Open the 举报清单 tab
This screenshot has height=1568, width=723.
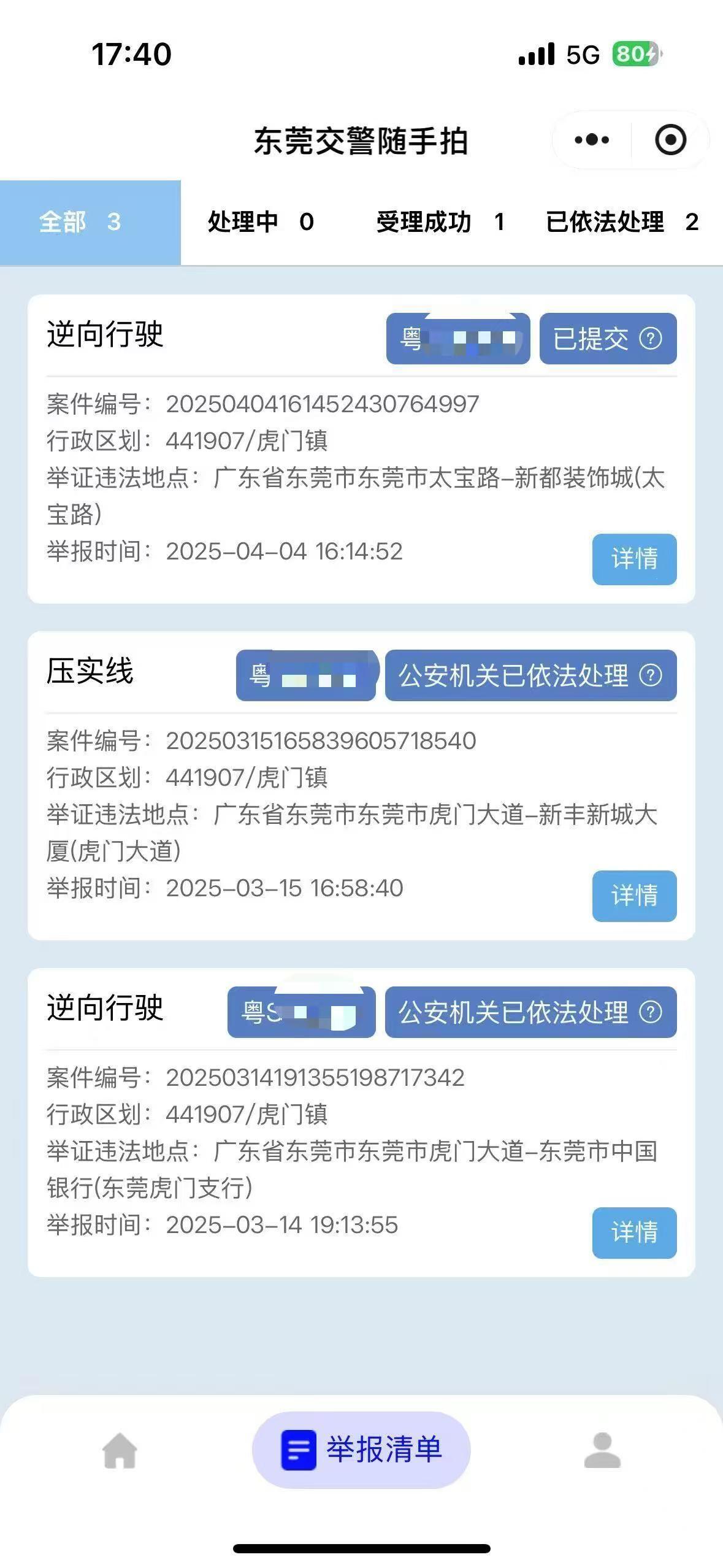[361, 1450]
